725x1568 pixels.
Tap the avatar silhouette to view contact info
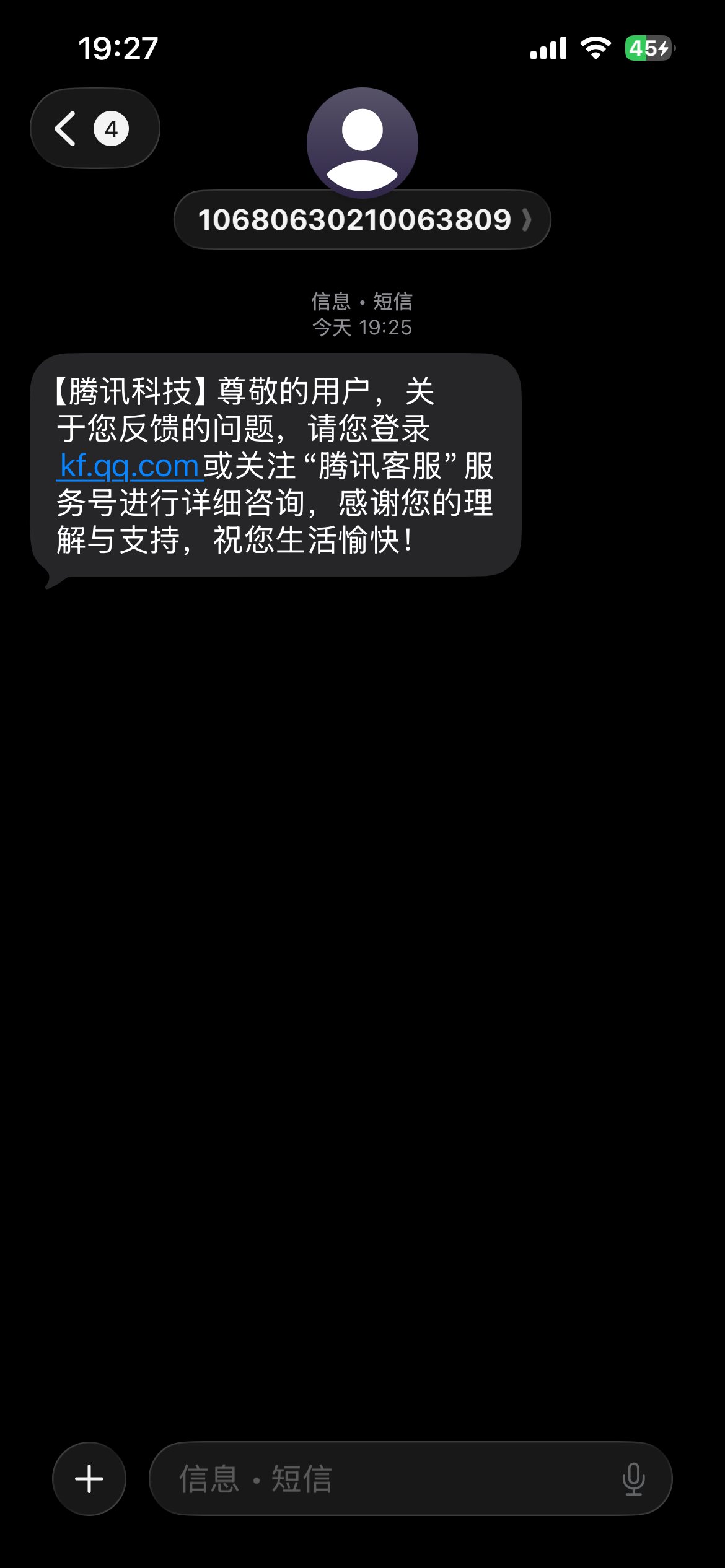coord(362,142)
